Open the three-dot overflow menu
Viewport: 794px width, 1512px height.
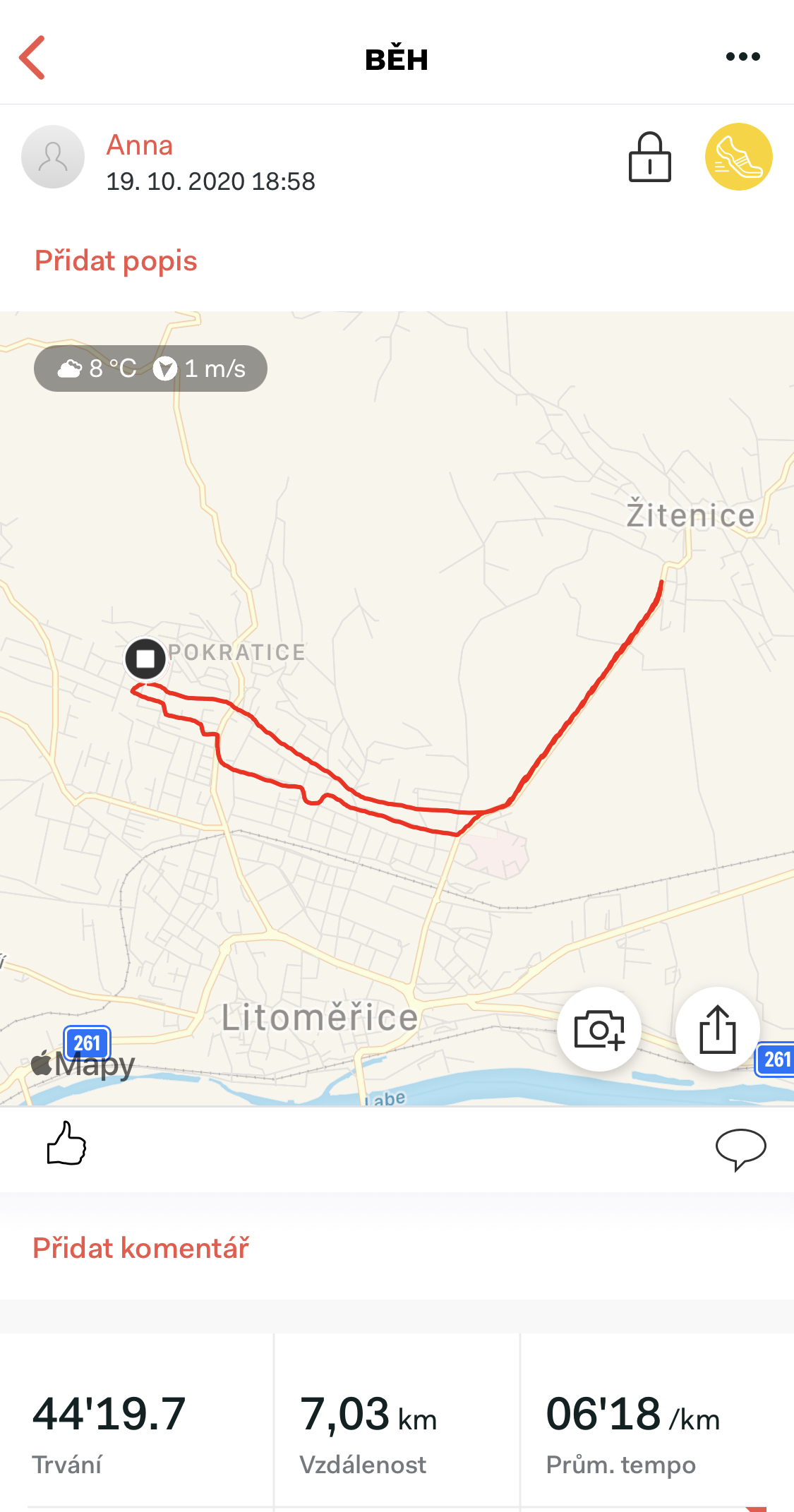click(742, 56)
